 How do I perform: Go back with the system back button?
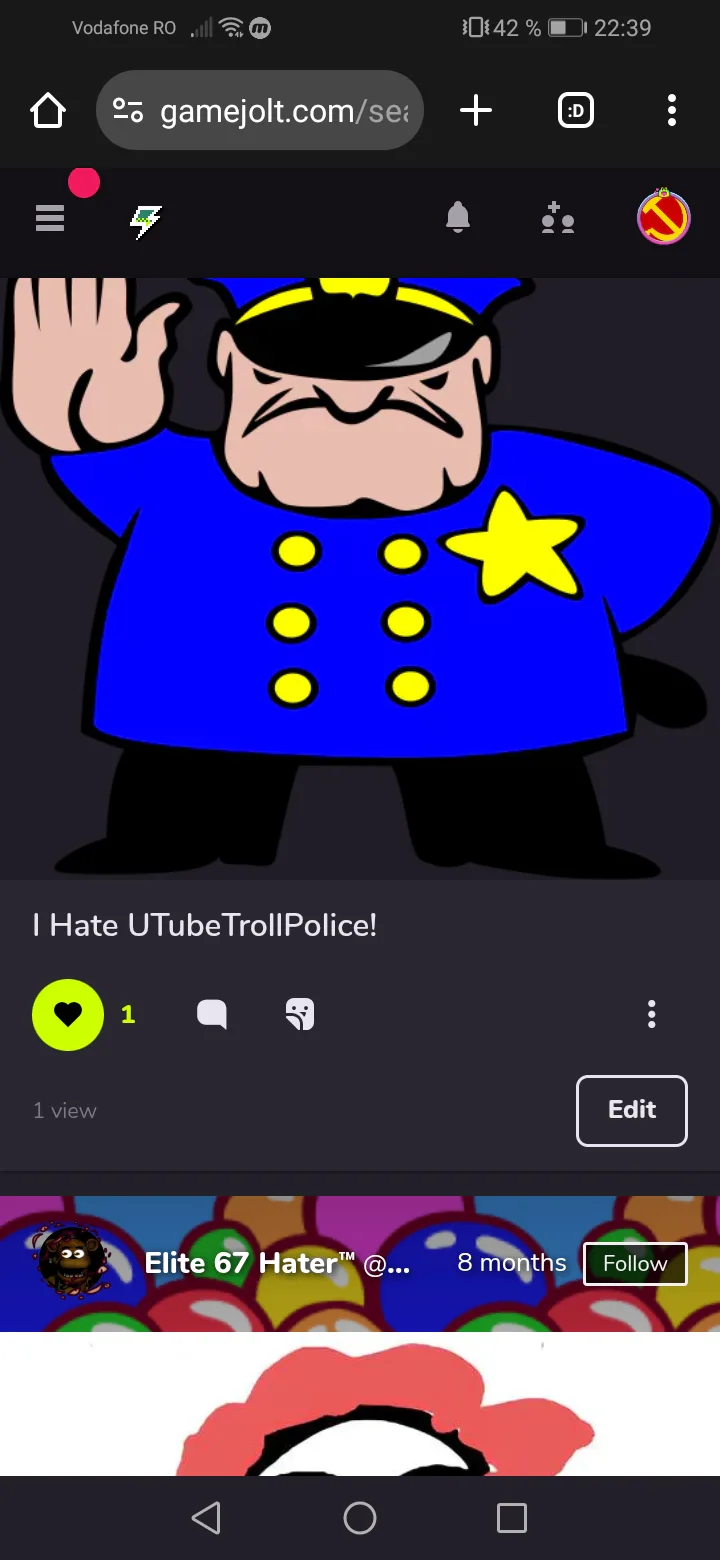point(206,1518)
